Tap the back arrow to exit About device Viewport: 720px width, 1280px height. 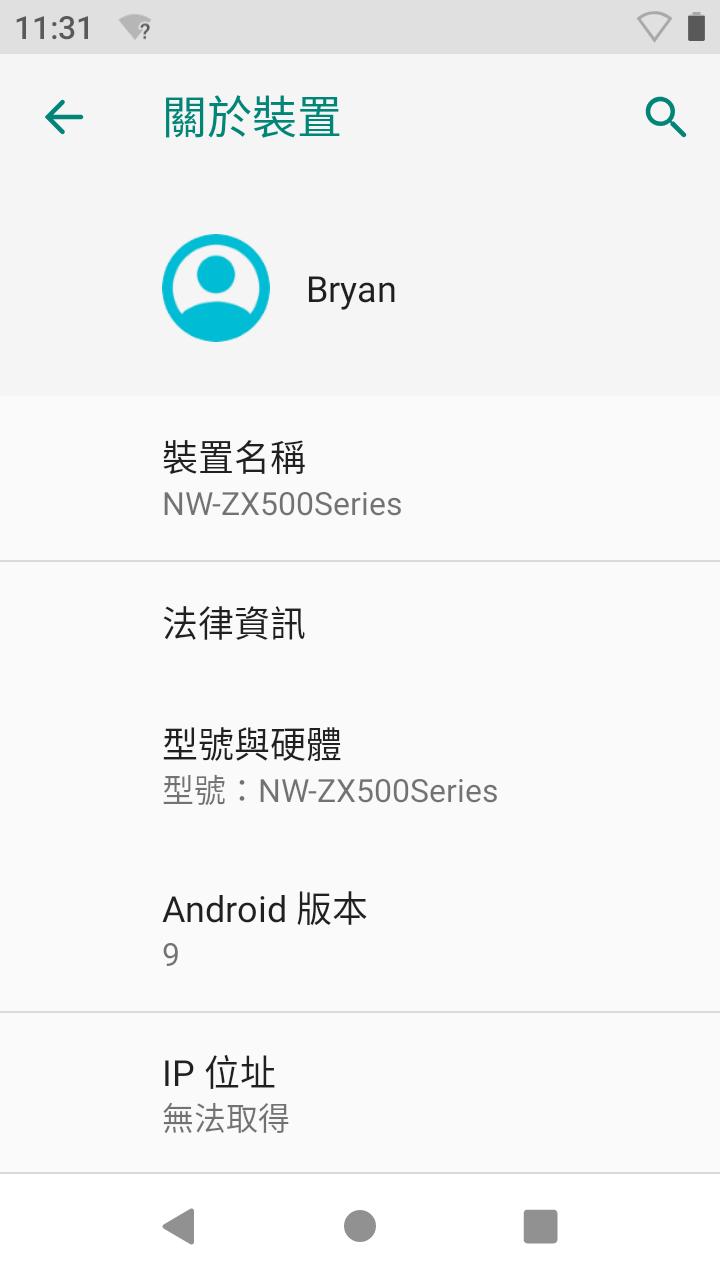(63, 116)
